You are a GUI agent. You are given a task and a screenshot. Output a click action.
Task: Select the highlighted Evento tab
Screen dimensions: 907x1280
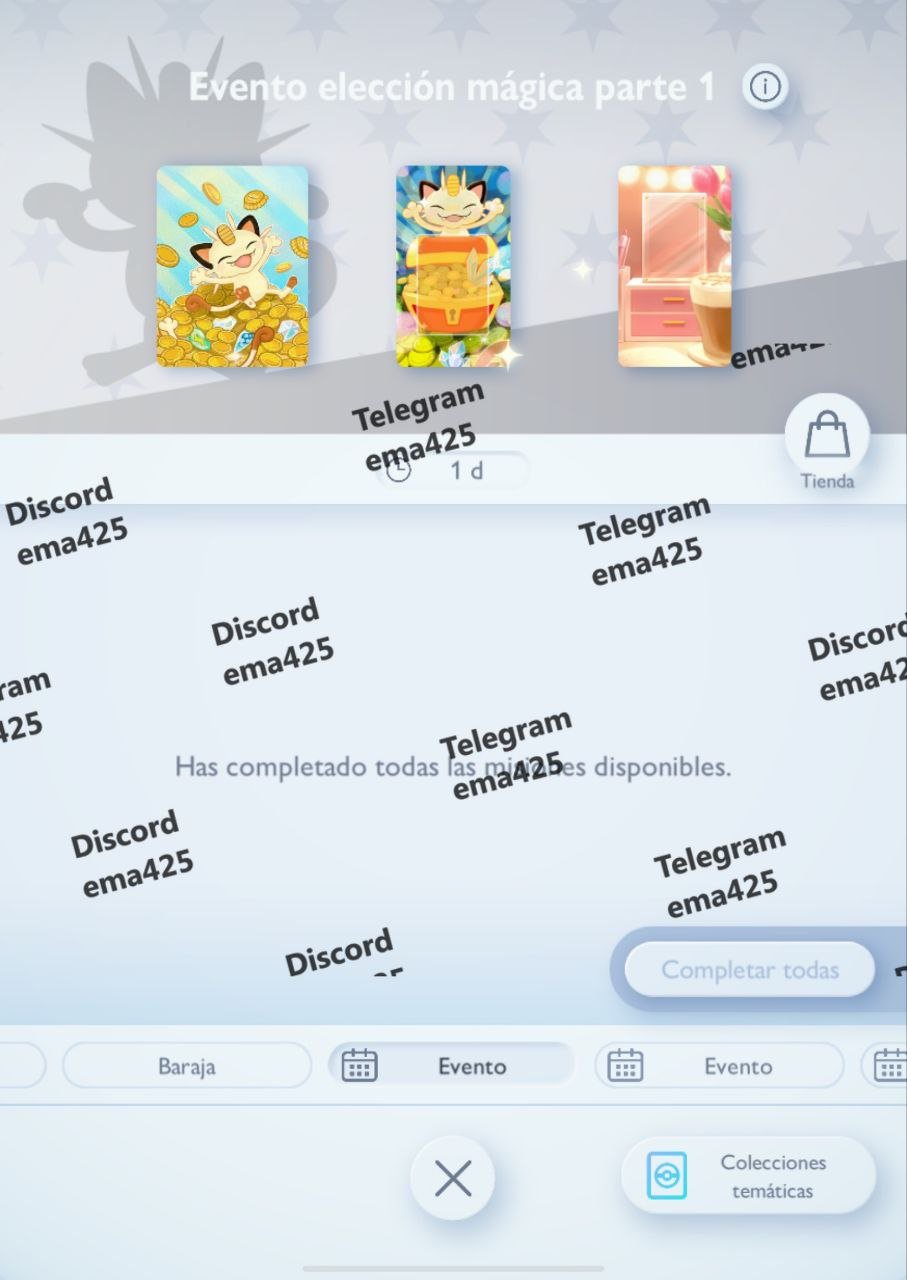451,1066
